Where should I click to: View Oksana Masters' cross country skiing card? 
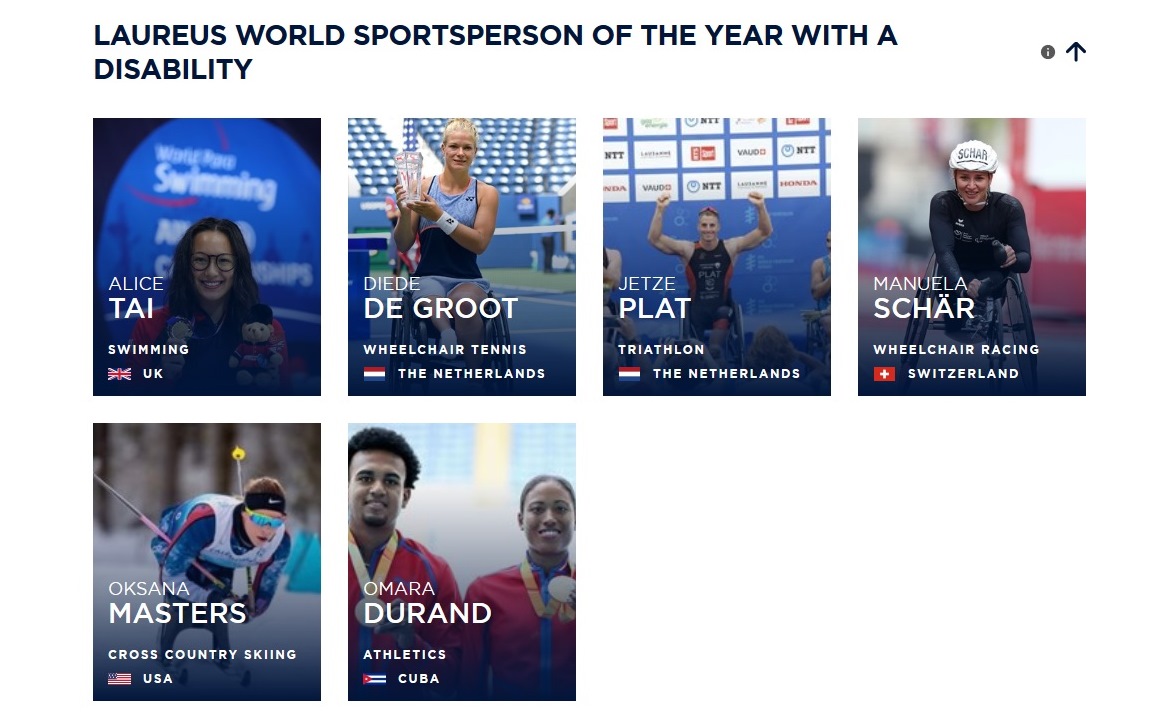pyautogui.click(x=207, y=562)
